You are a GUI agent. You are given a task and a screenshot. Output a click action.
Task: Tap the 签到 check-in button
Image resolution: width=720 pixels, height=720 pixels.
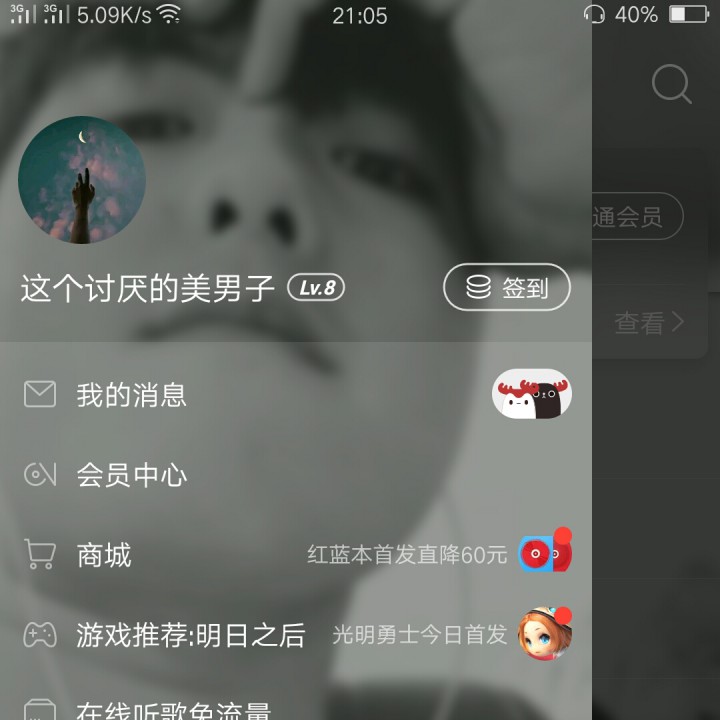[x=507, y=288]
